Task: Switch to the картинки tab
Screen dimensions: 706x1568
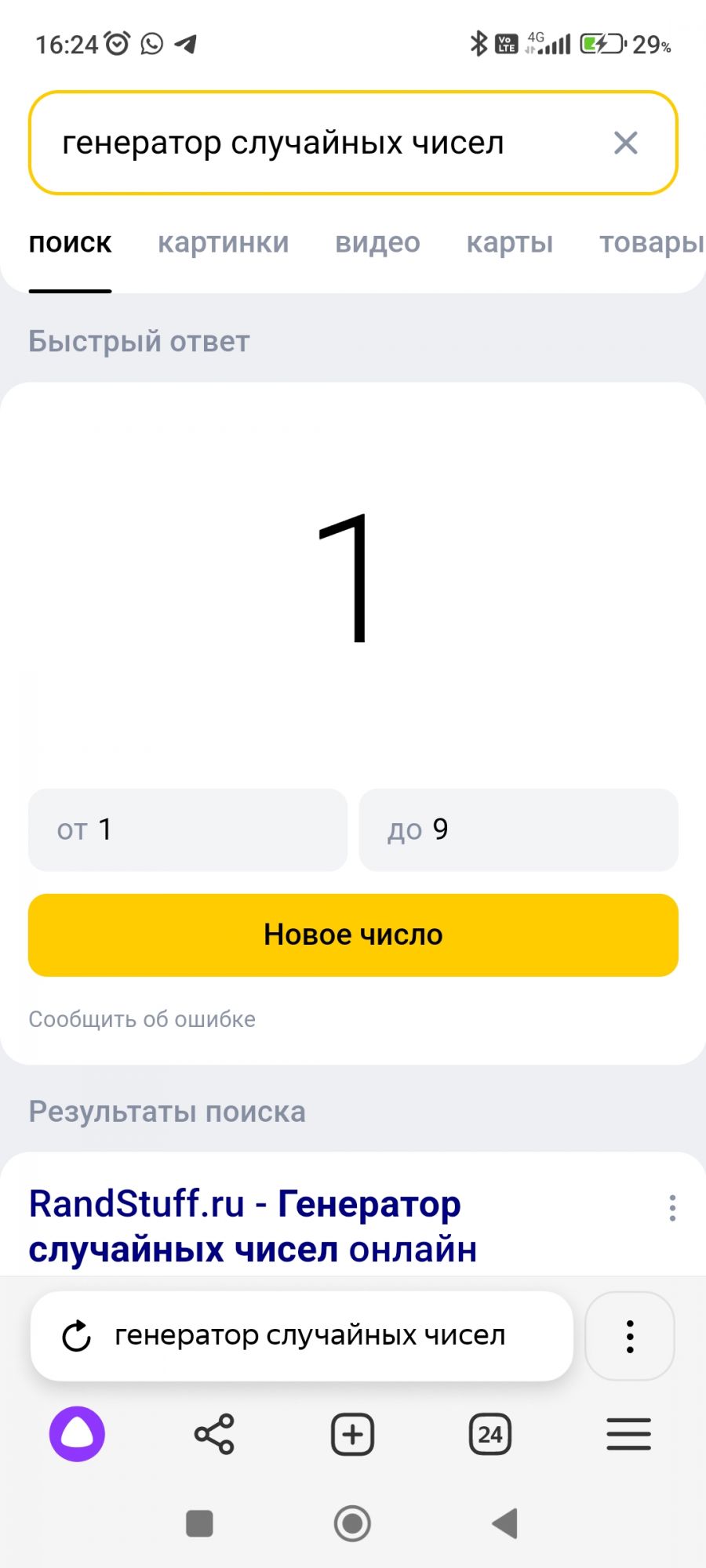Action: click(223, 243)
